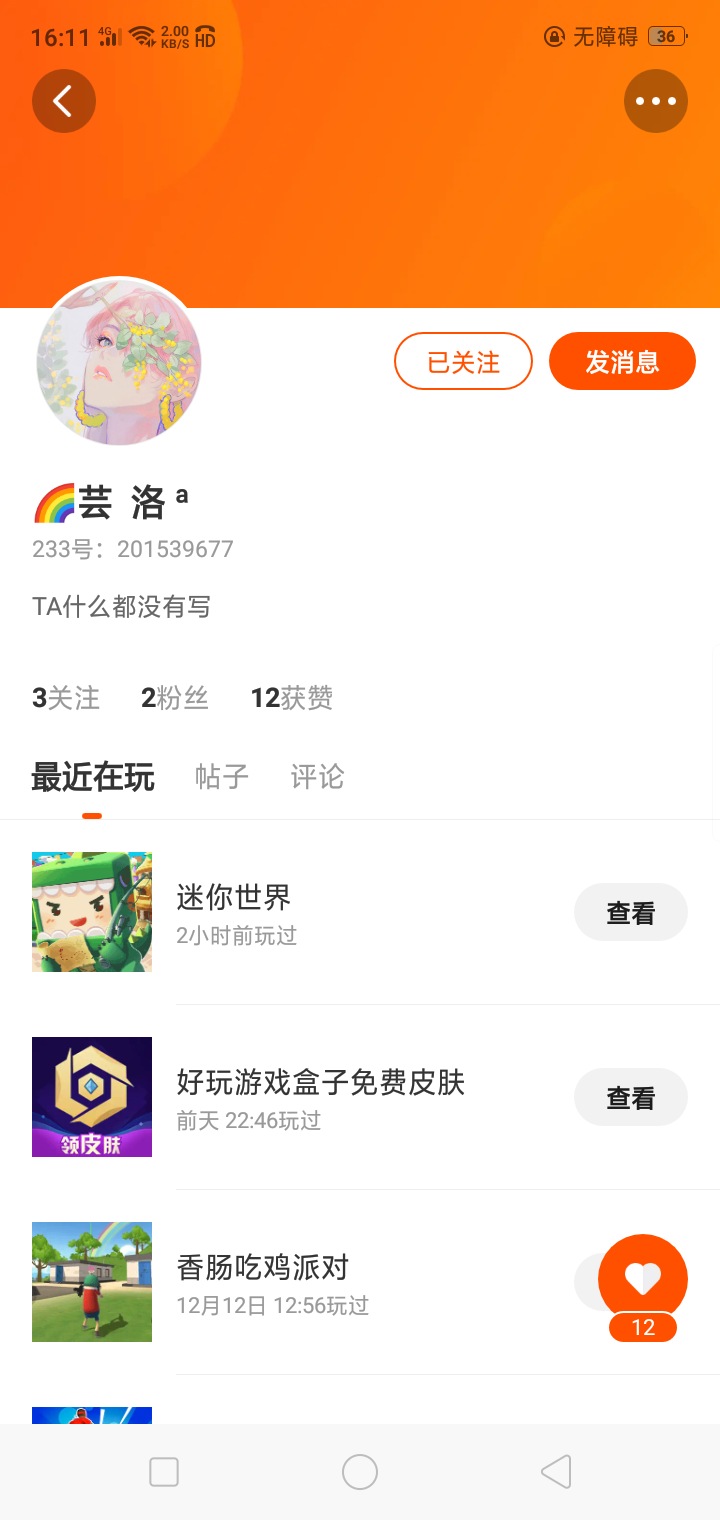Like this profile with the heart button
720x1520 pixels.
point(642,1278)
